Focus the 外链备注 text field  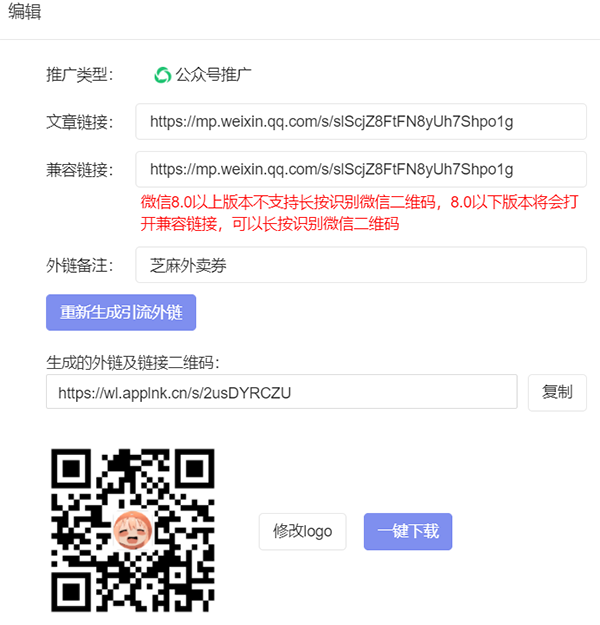pos(360,265)
